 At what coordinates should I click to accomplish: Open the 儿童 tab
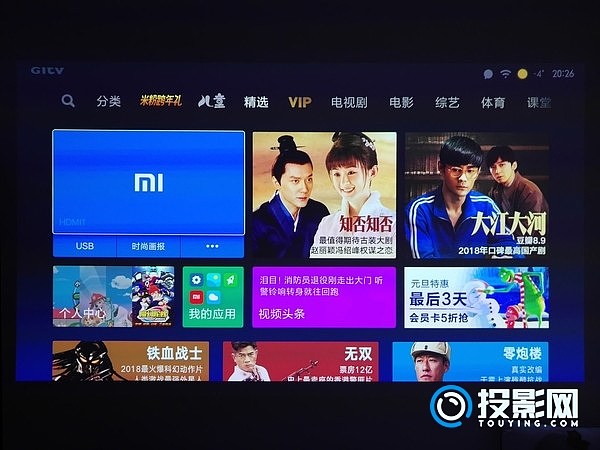211,101
